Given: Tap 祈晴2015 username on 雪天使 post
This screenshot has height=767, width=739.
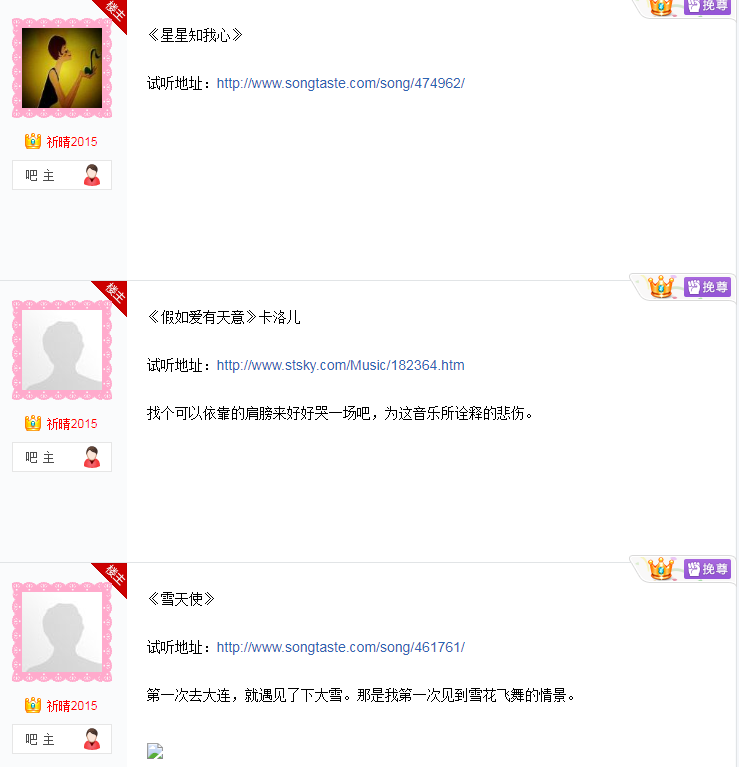Looking at the screenshot, I should pos(71,706).
